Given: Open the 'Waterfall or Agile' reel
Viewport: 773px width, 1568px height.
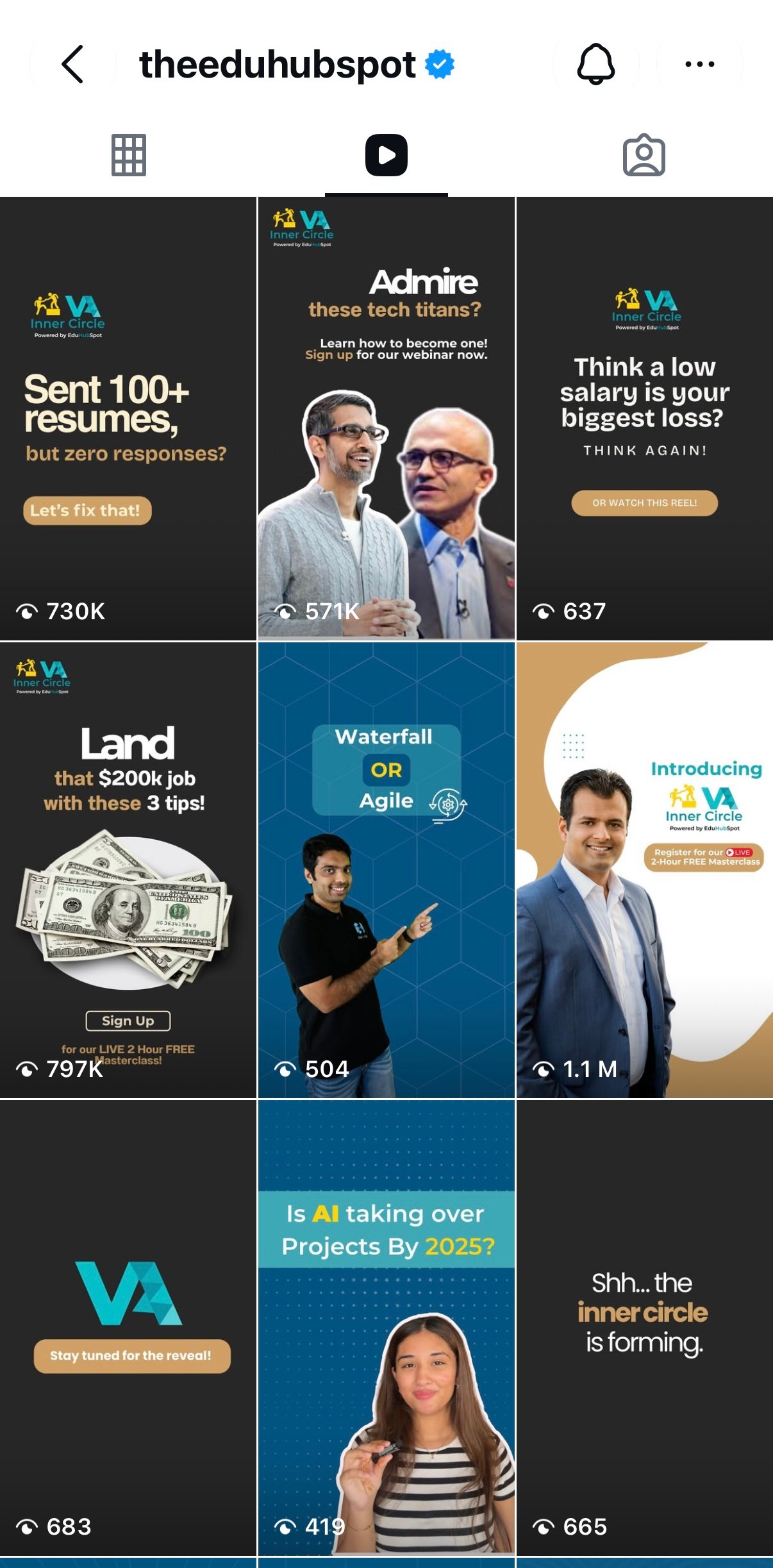Looking at the screenshot, I should click(386, 870).
